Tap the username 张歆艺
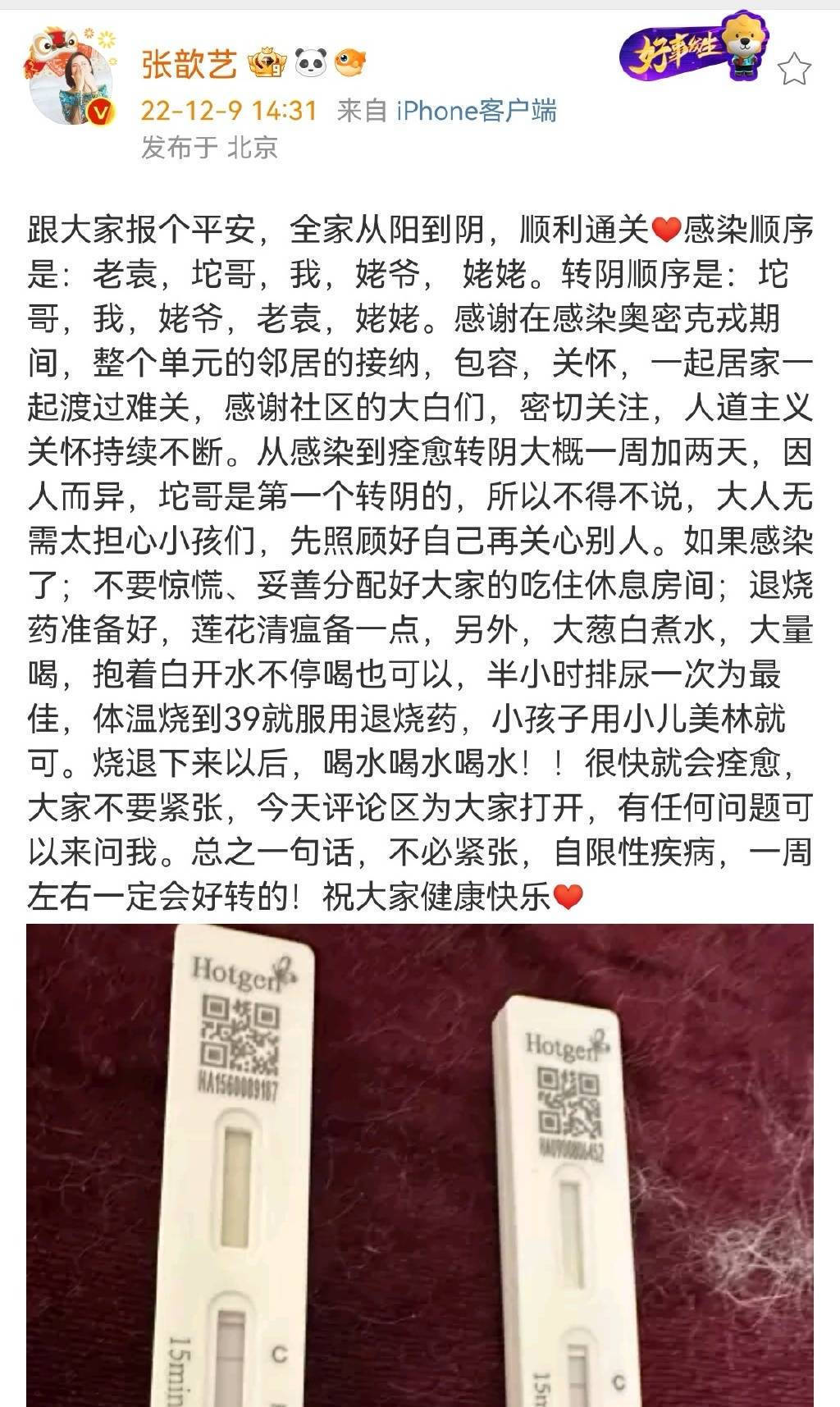Screen dimensions: 840x1407 click(189, 64)
